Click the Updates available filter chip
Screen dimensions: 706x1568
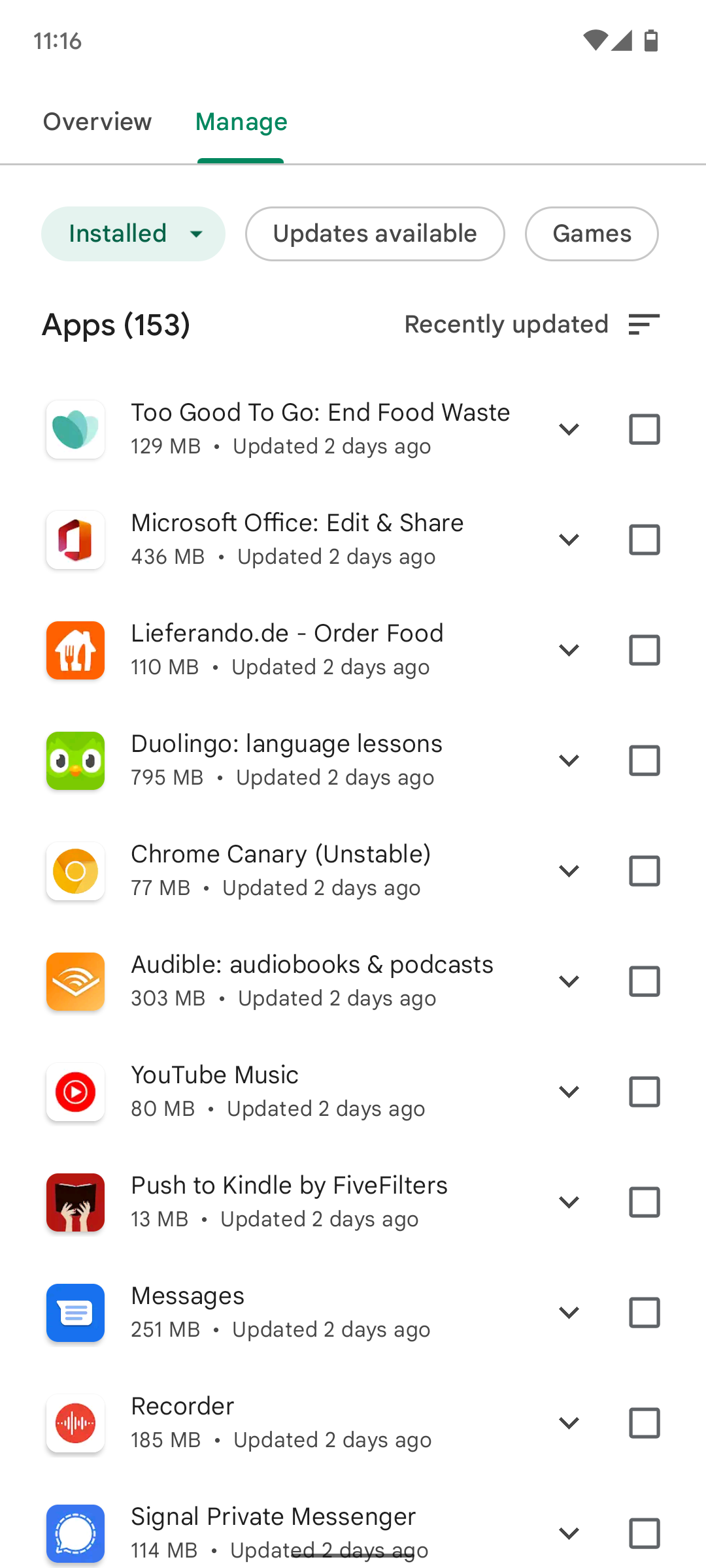click(375, 233)
